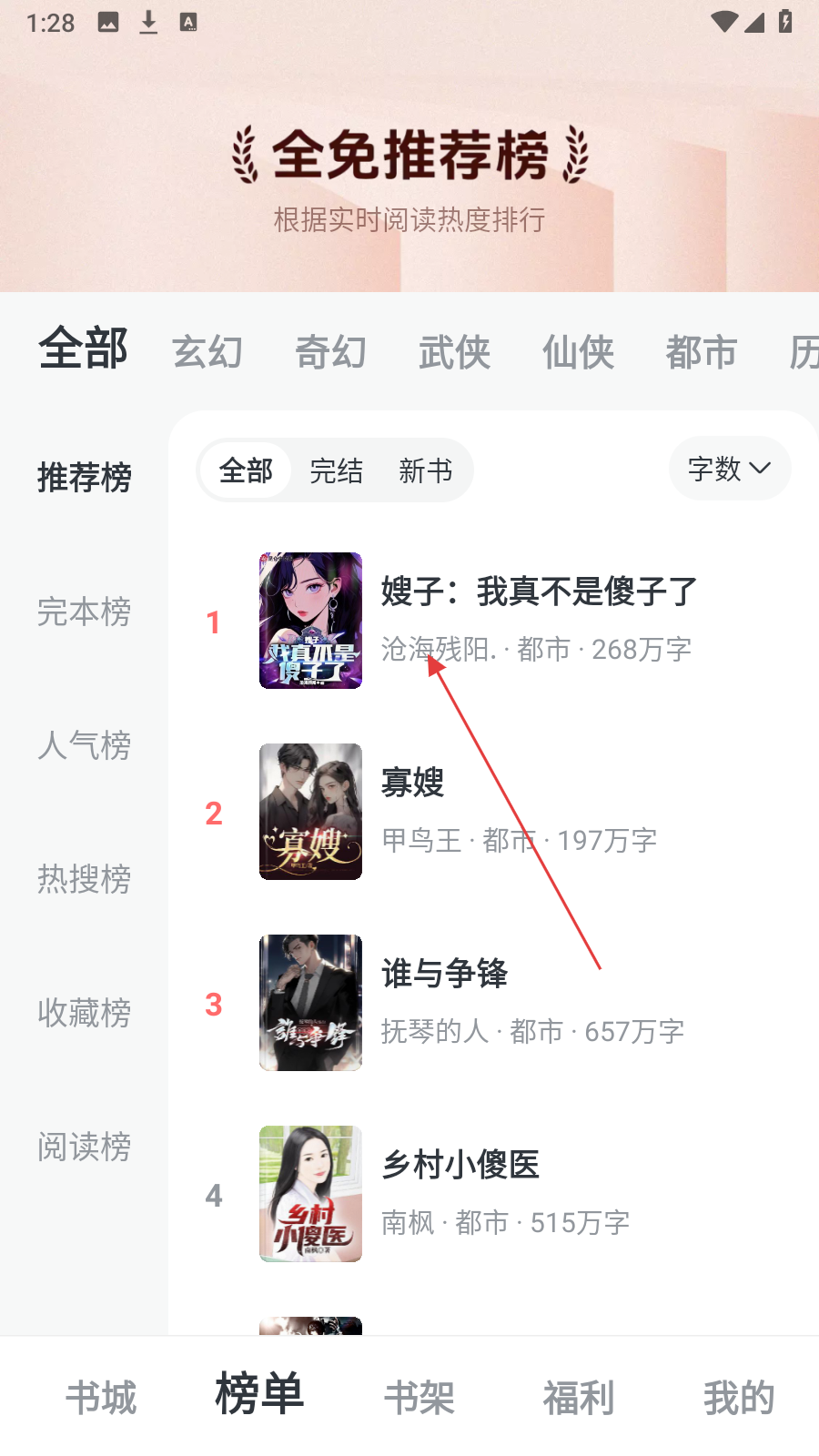The width and height of the screenshot is (819, 1456).
Task: Switch to the 福利 tab
Action: [579, 1397]
